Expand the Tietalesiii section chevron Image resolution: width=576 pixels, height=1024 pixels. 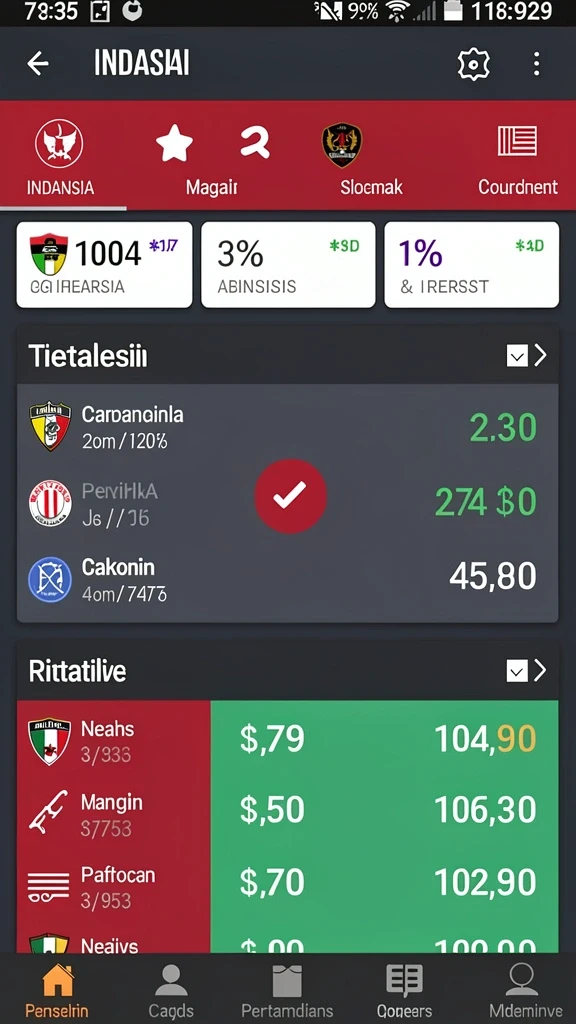pyautogui.click(x=540, y=356)
